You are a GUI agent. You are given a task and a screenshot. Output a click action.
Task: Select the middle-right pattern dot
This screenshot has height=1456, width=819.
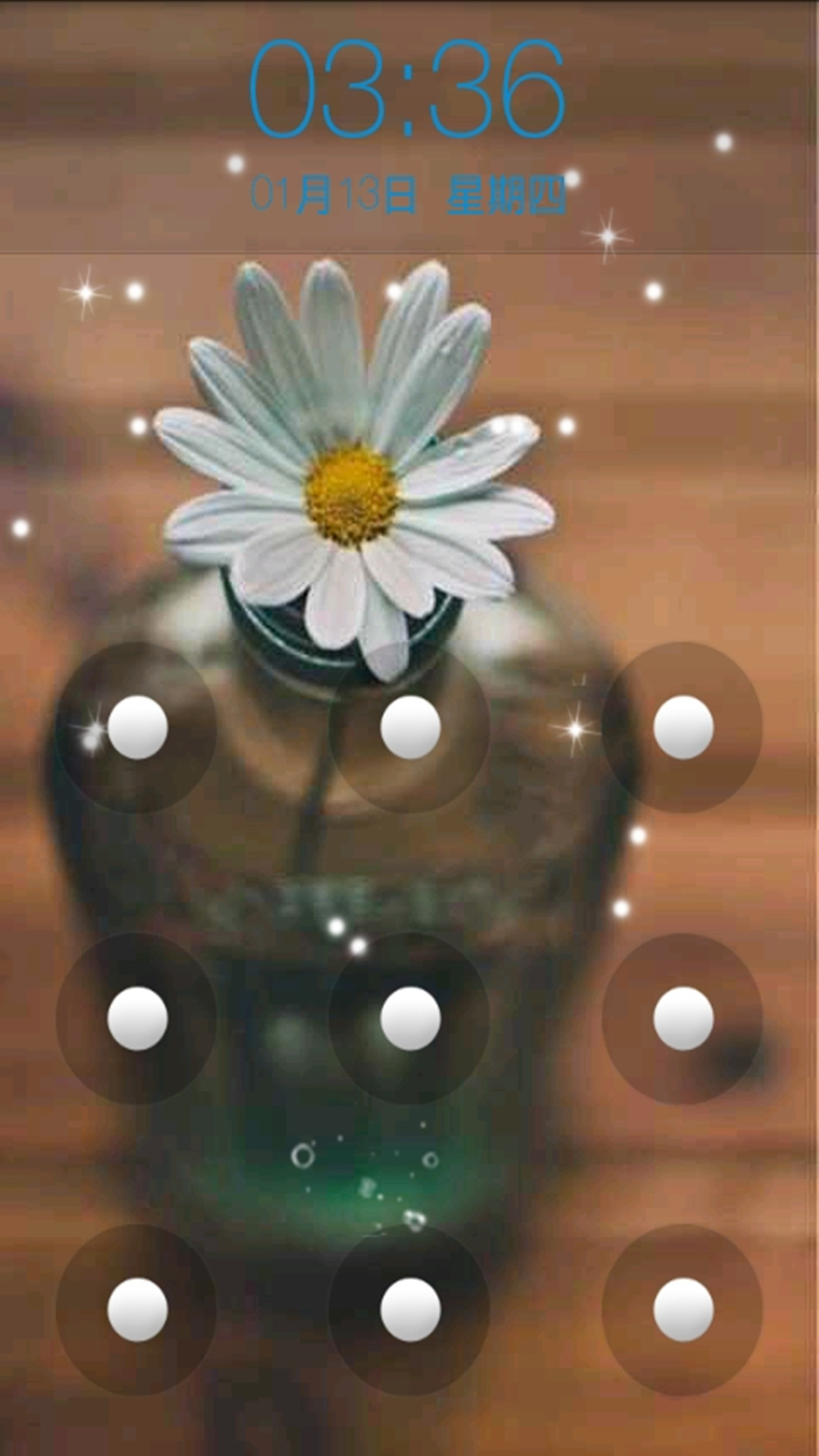click(683, 1018)
